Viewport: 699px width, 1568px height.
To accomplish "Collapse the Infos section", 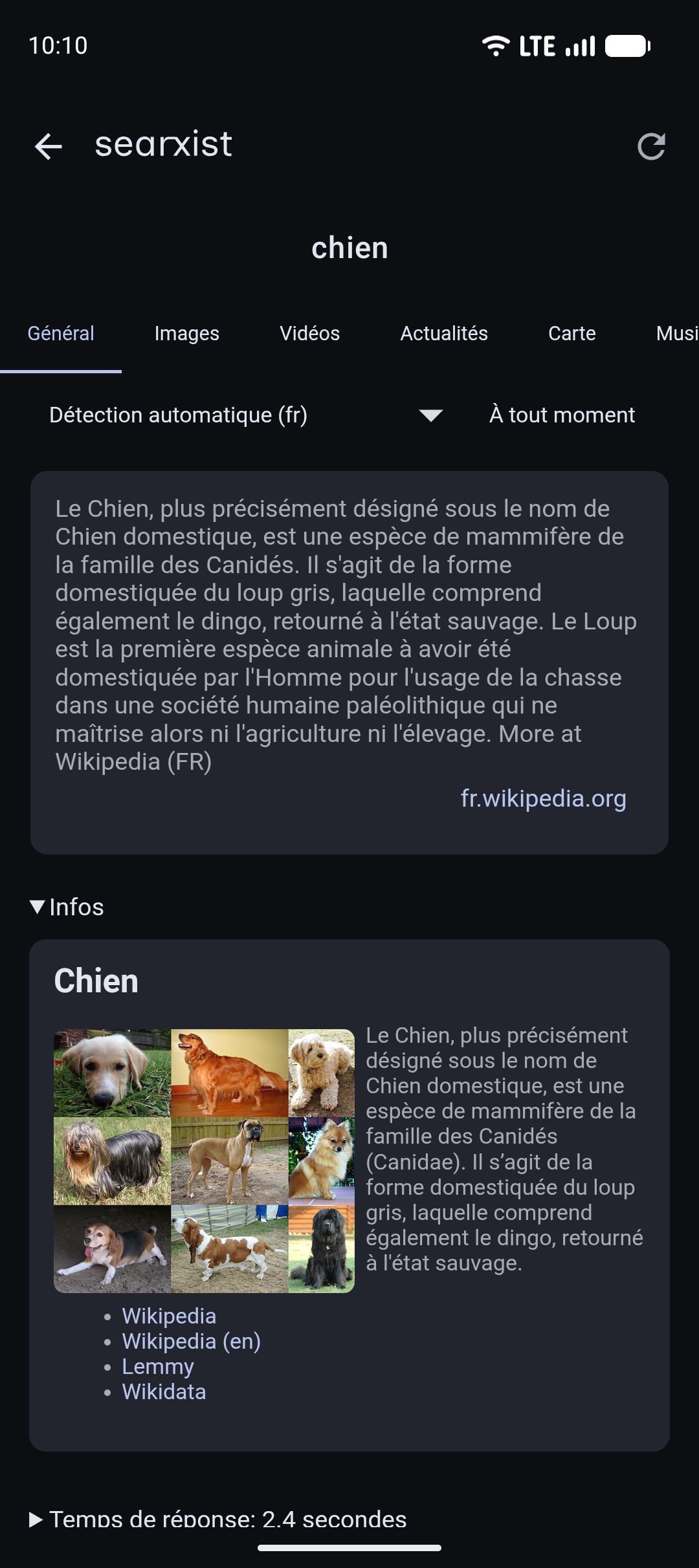I will click(67, 907).
